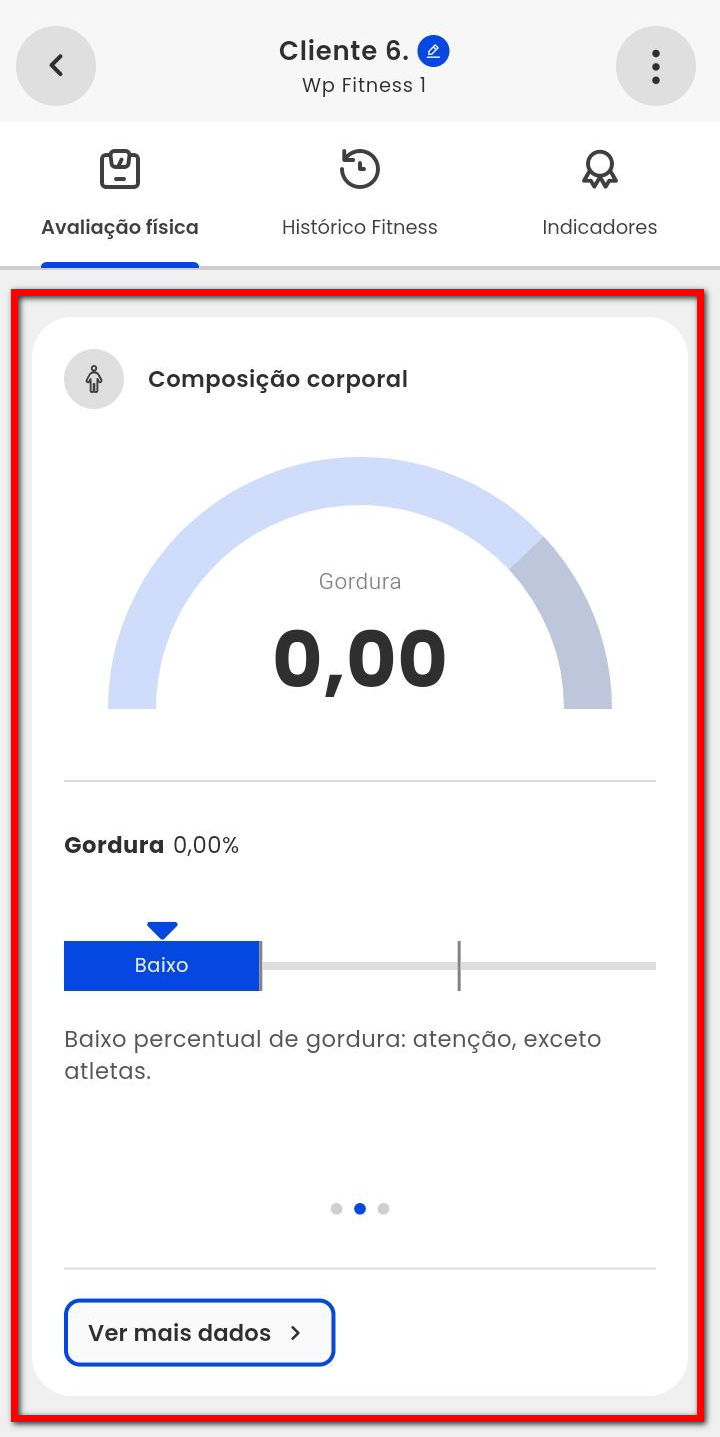The image size is (720, 1437).
Task: Jump to the first page indicator dot
Action: 336,1209
